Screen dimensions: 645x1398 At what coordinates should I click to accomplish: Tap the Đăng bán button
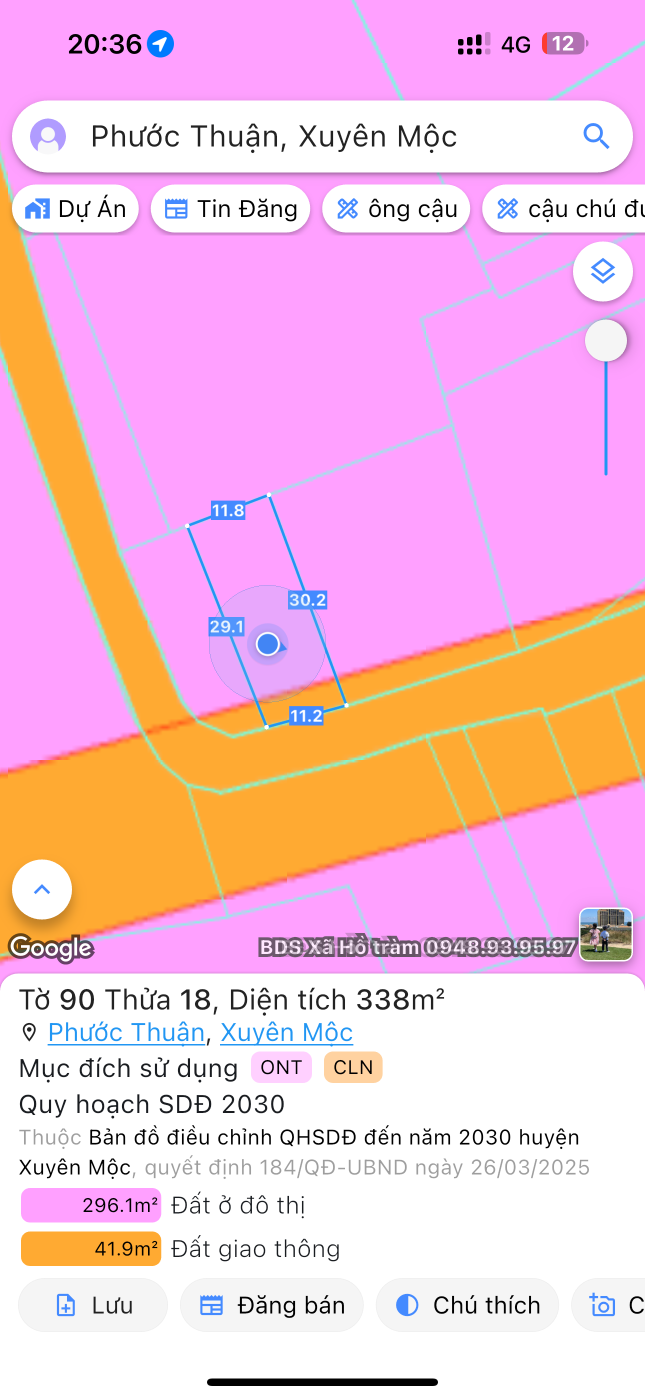[272, 1305]
